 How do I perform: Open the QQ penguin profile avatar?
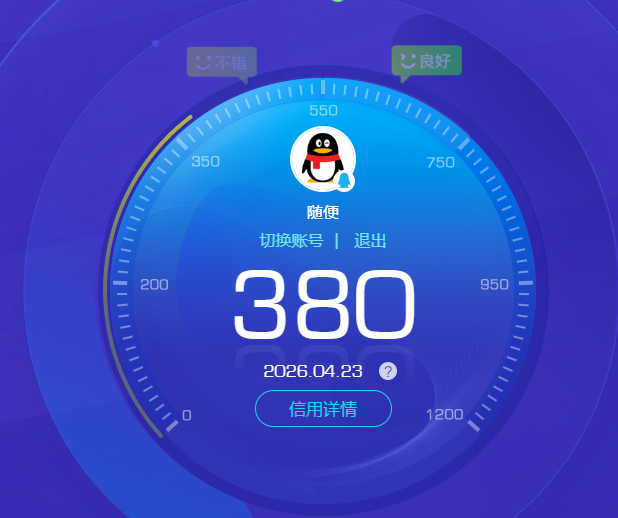tap(322, 159)
